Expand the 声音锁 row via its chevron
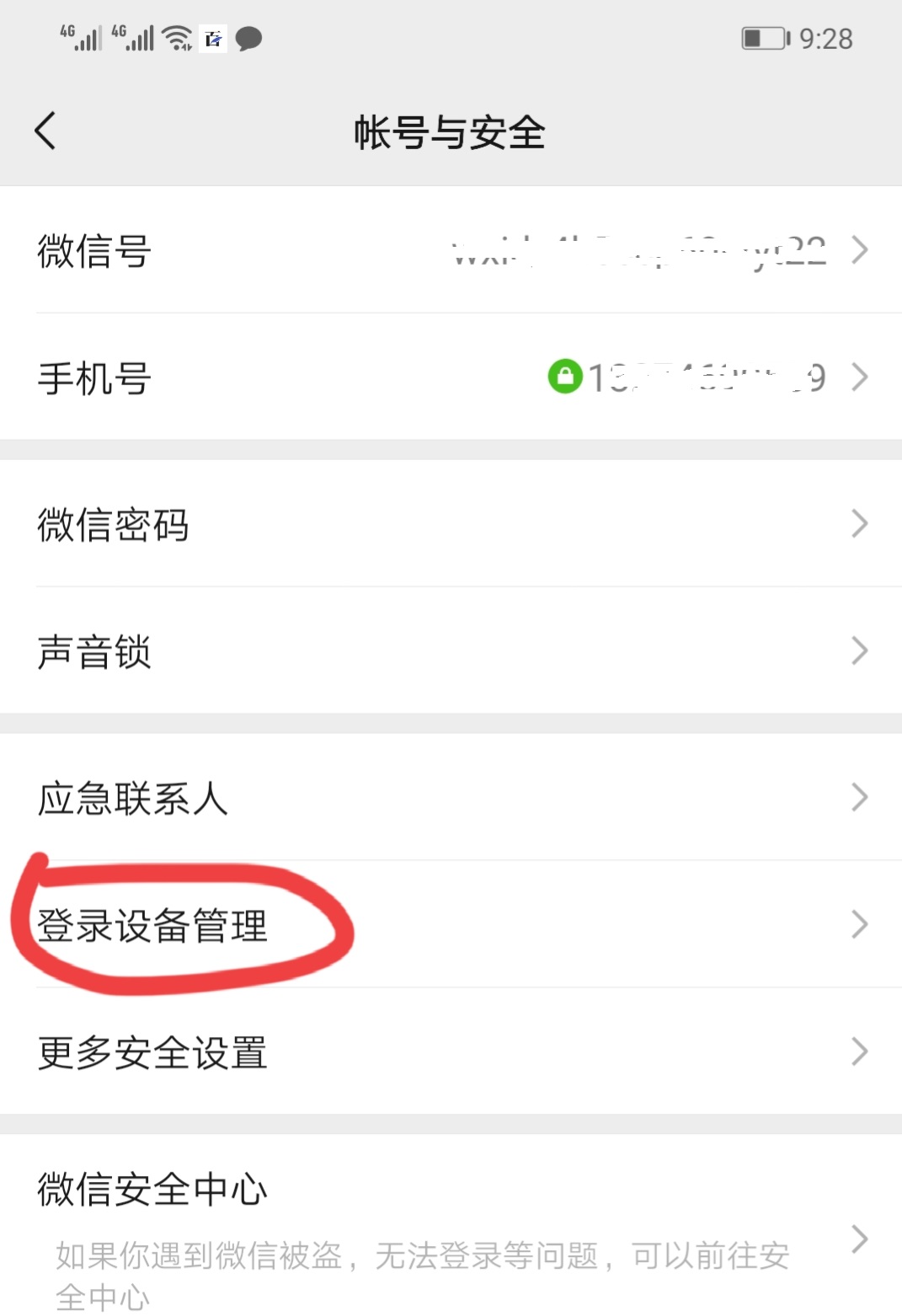902x1316 pixels. point(861,650)
